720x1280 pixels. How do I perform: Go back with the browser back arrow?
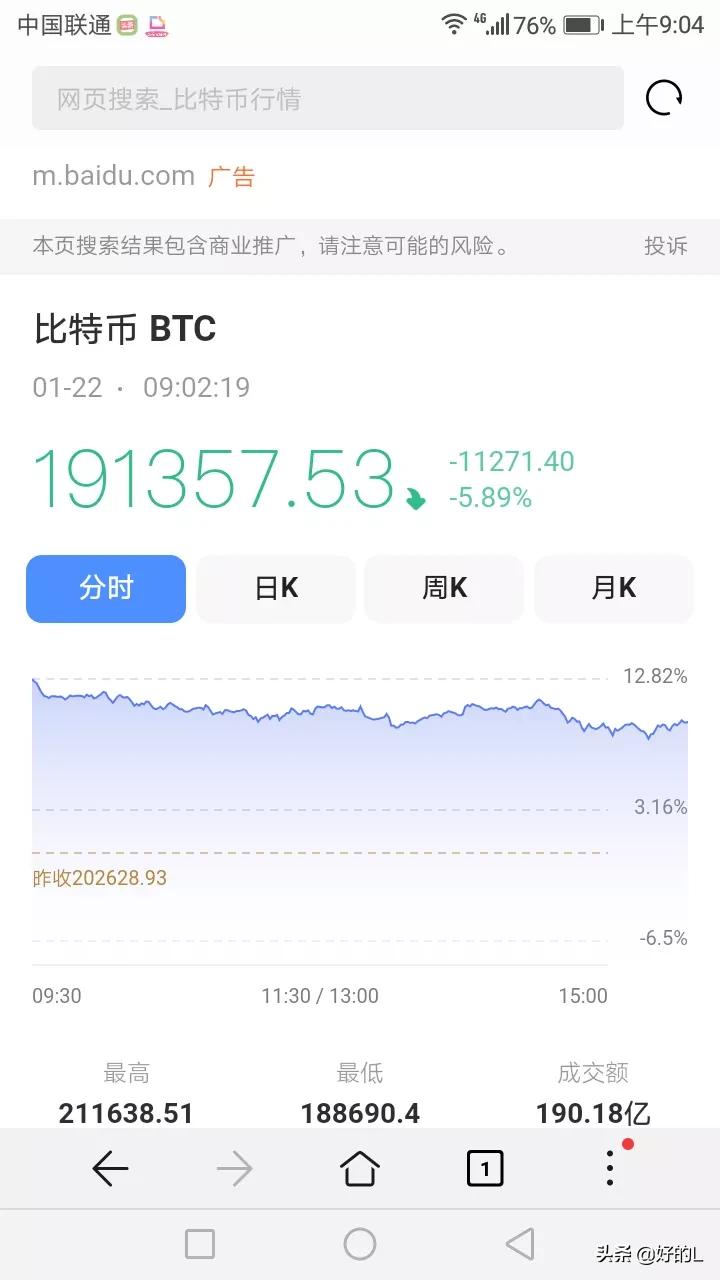pyautogui.click(x=110, y=1168)
